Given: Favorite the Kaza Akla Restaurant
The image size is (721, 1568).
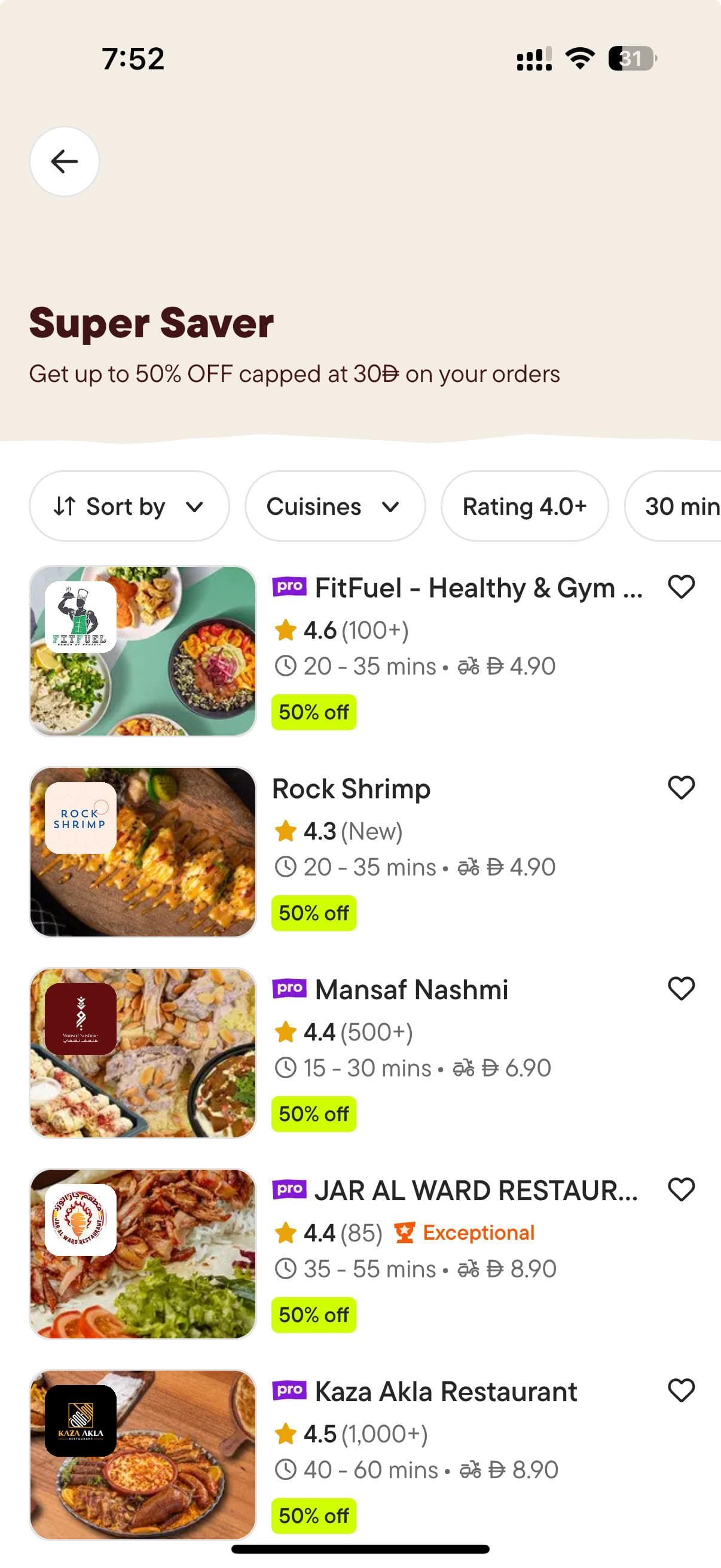Looking at the screenshot, I should [x=682, y=1392].
